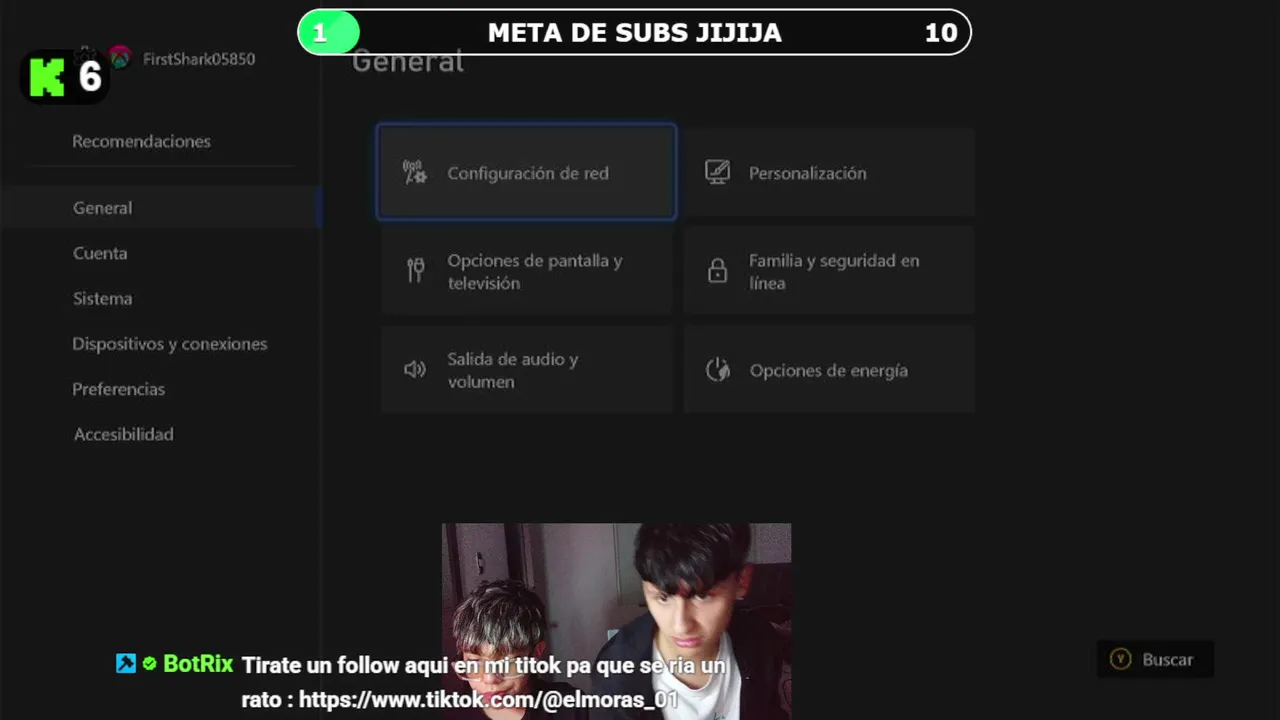
Task: Open the FirstShark05850 profile
Action: [x=198, y=59]
